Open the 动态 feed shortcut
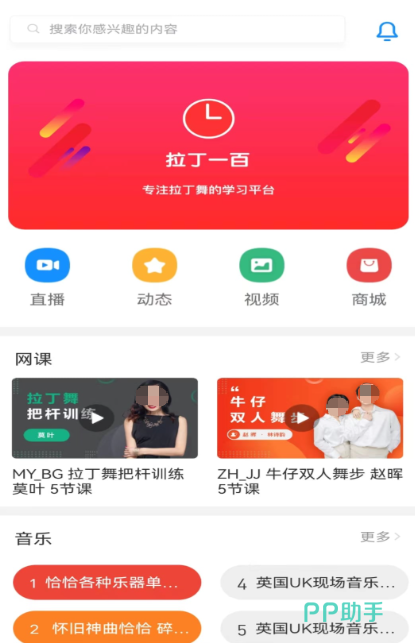415x643 pixels. pos(154,277)
